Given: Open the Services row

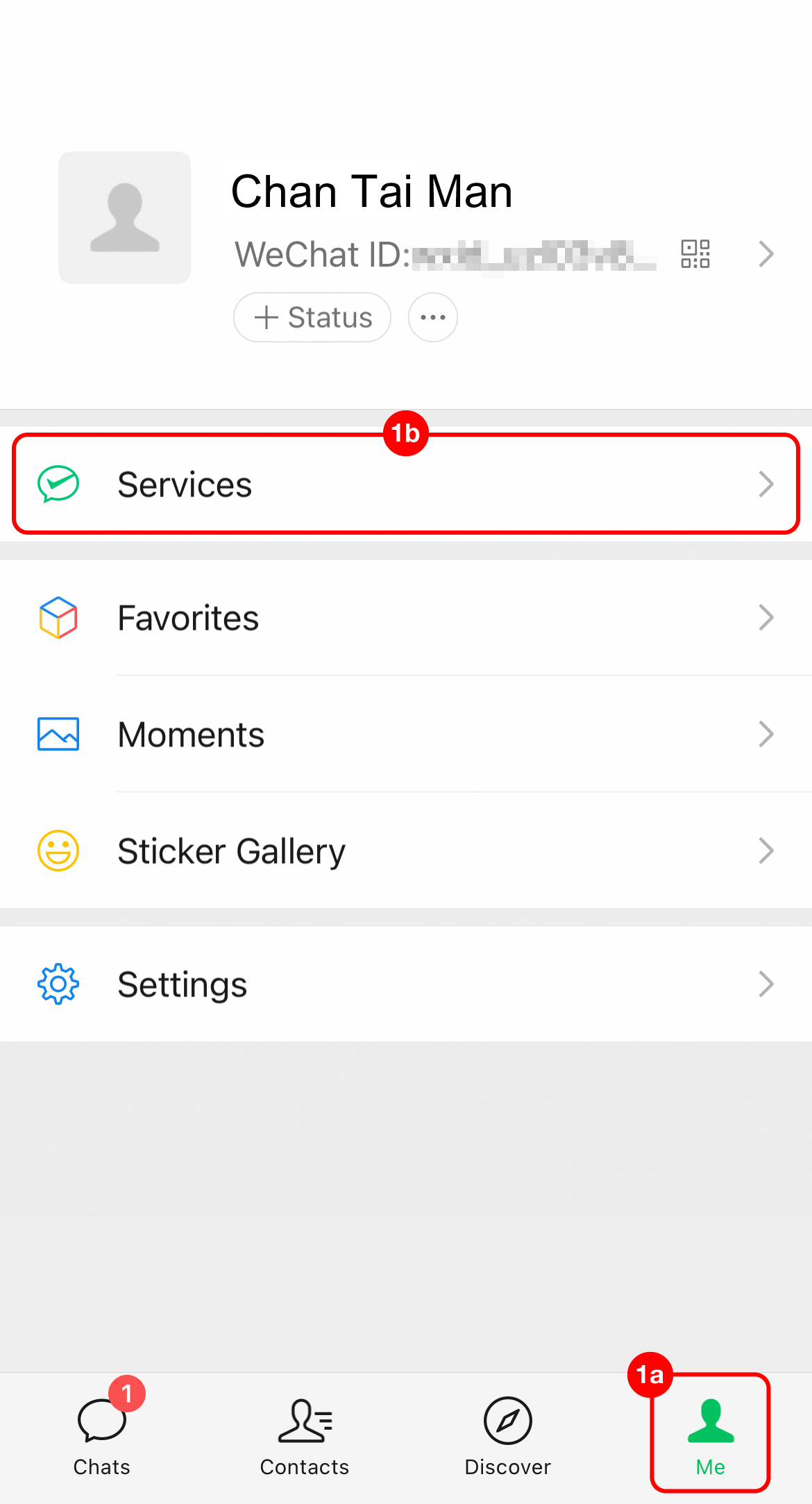Looking at the screenshot, I should point(406,484).
